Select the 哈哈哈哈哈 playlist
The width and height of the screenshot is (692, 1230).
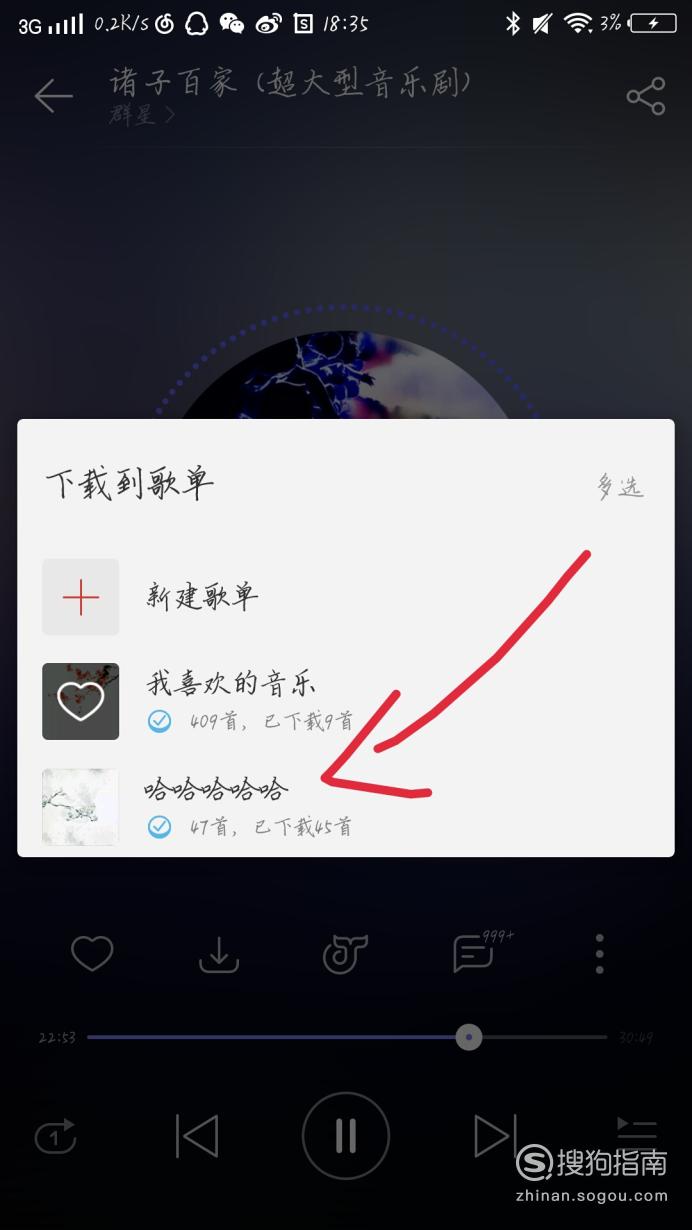click(x=345, y=806)
